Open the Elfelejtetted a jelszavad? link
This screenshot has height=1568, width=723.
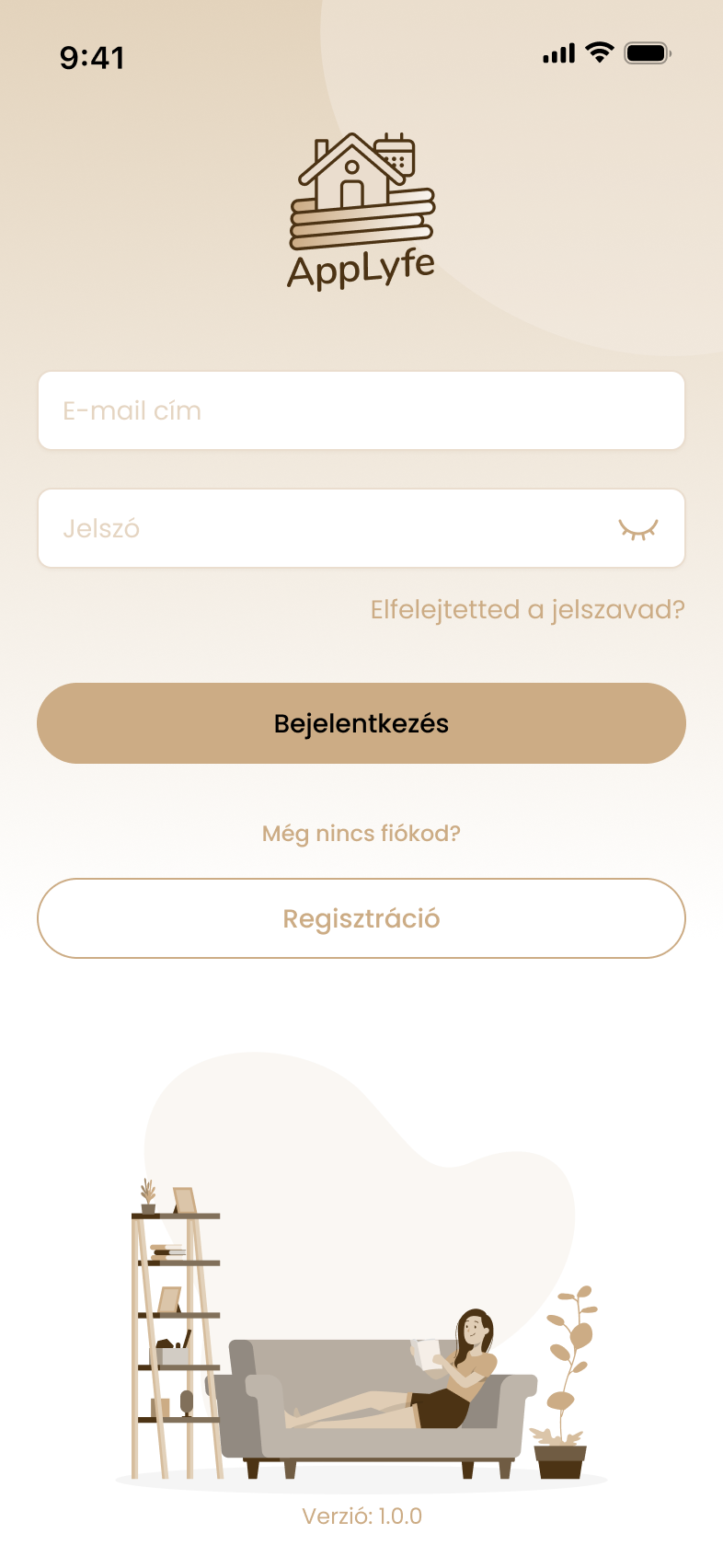click(527, 609)
